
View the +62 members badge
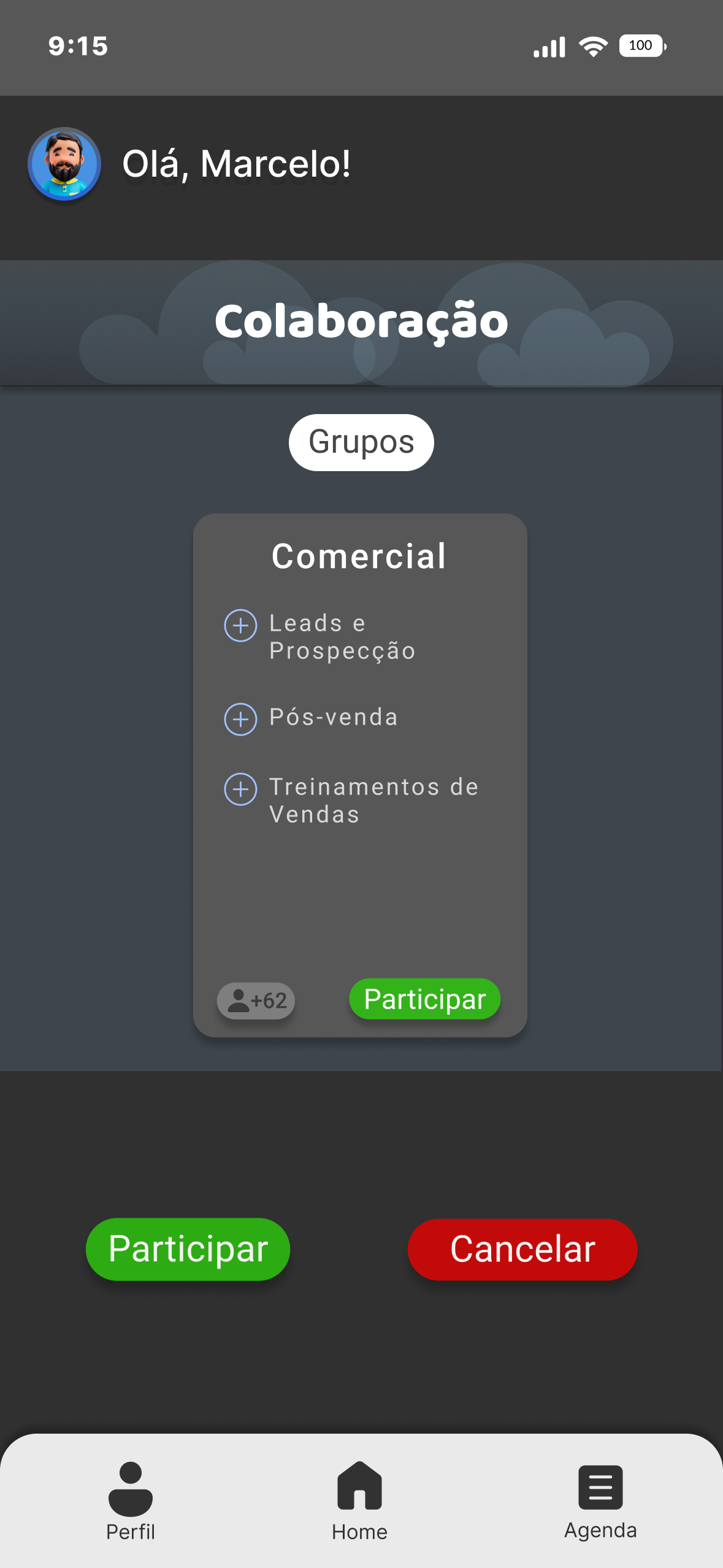[256, 1001]
